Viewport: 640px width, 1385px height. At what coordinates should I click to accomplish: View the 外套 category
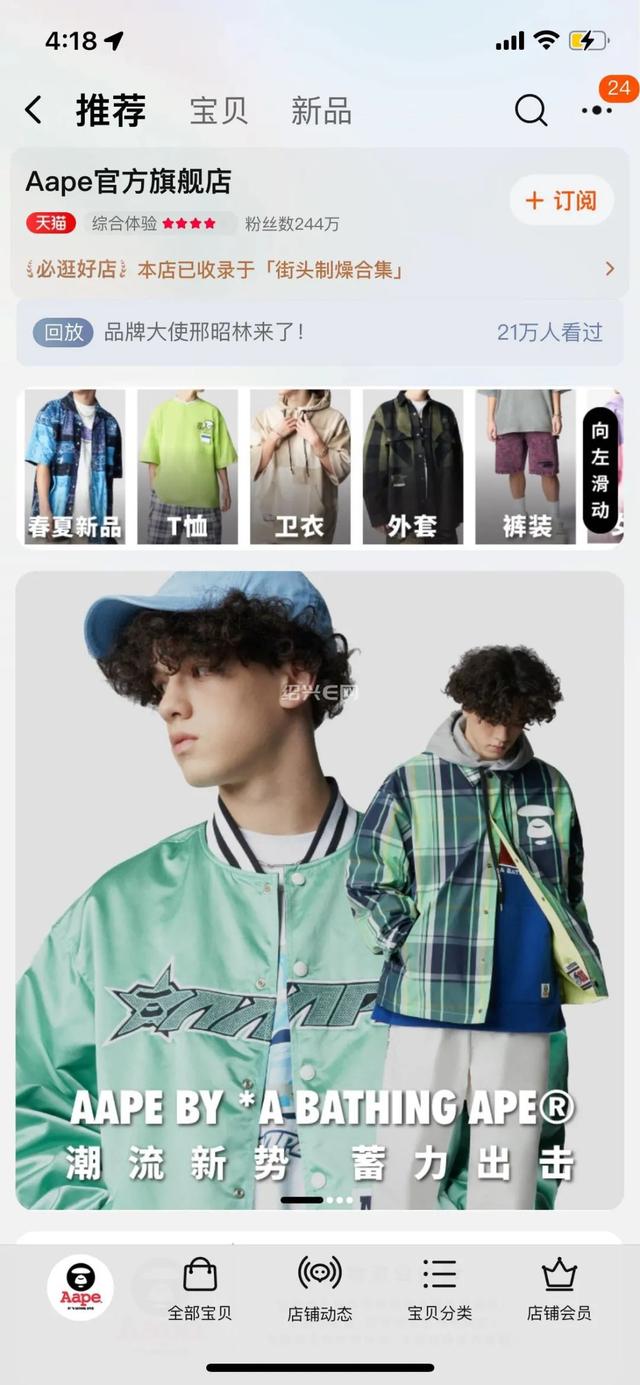point(412,467)
